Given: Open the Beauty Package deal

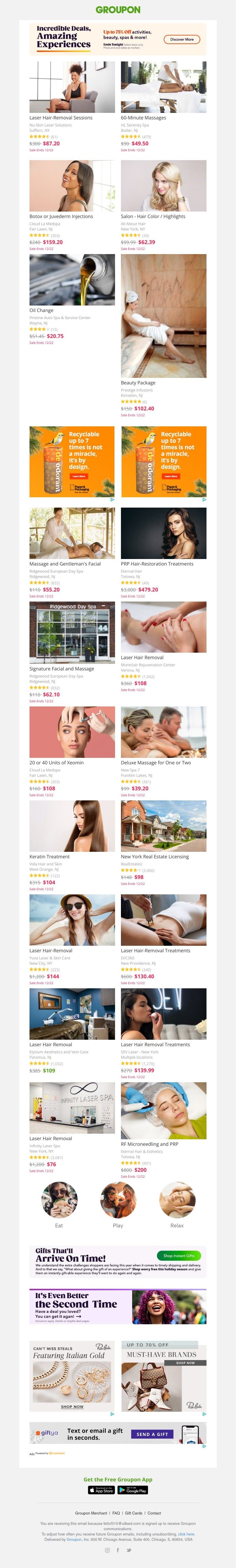Looking at the screenshot, I should pyautogui.click(x=163, y=316).
